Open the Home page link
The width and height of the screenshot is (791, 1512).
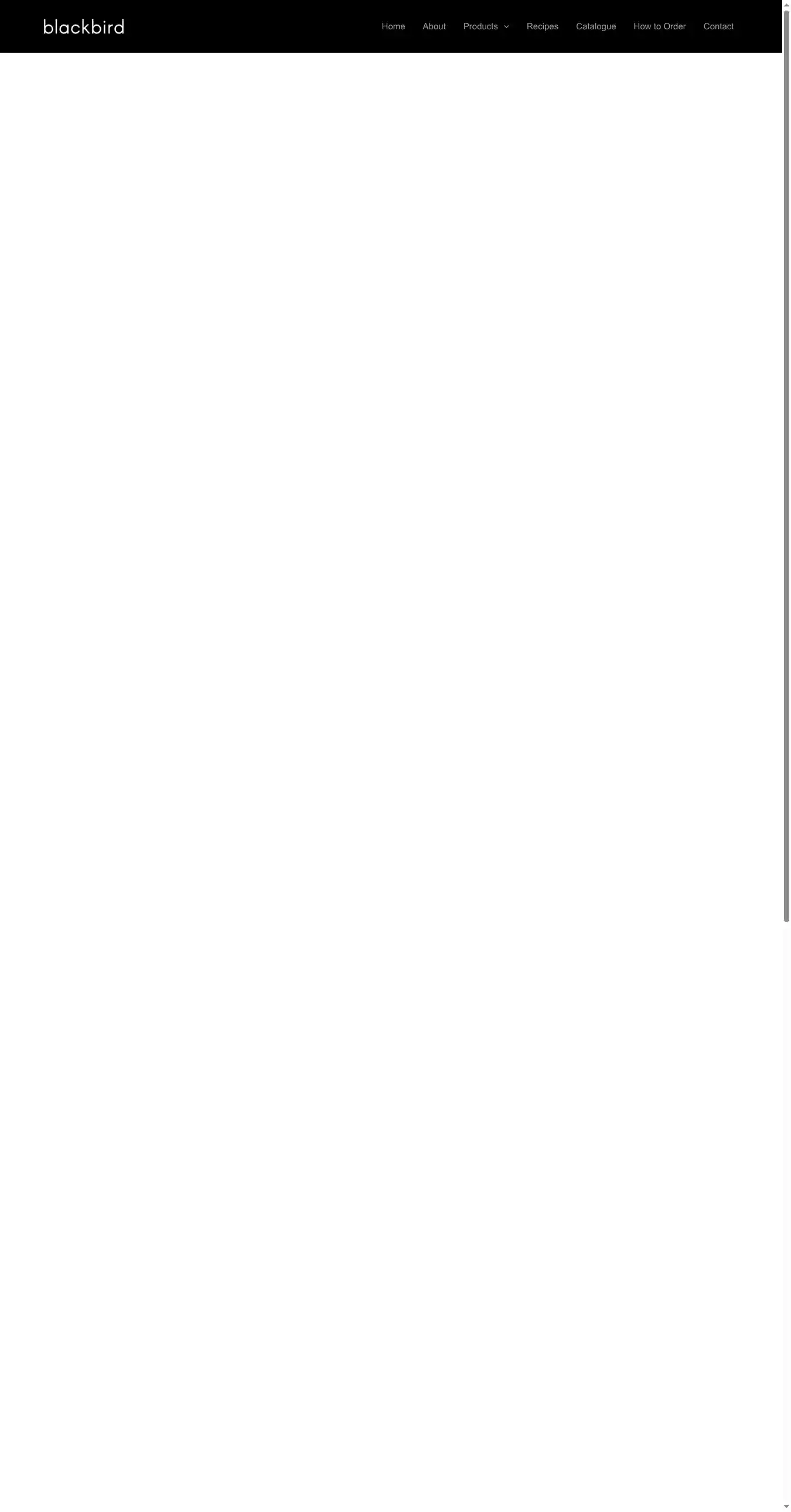pyautogui.click(x=393, y=26)
